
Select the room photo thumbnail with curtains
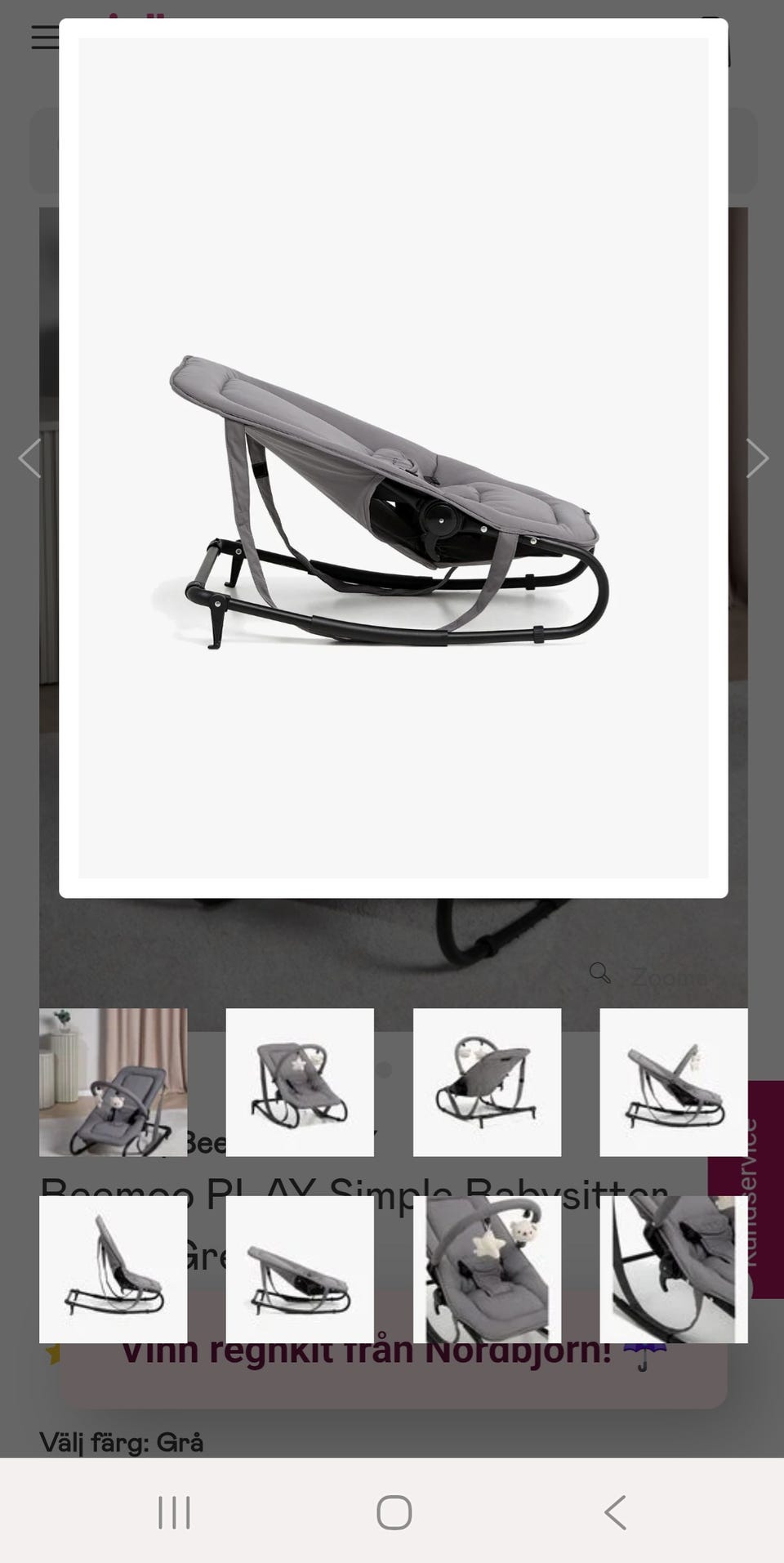pos(113,1082)
